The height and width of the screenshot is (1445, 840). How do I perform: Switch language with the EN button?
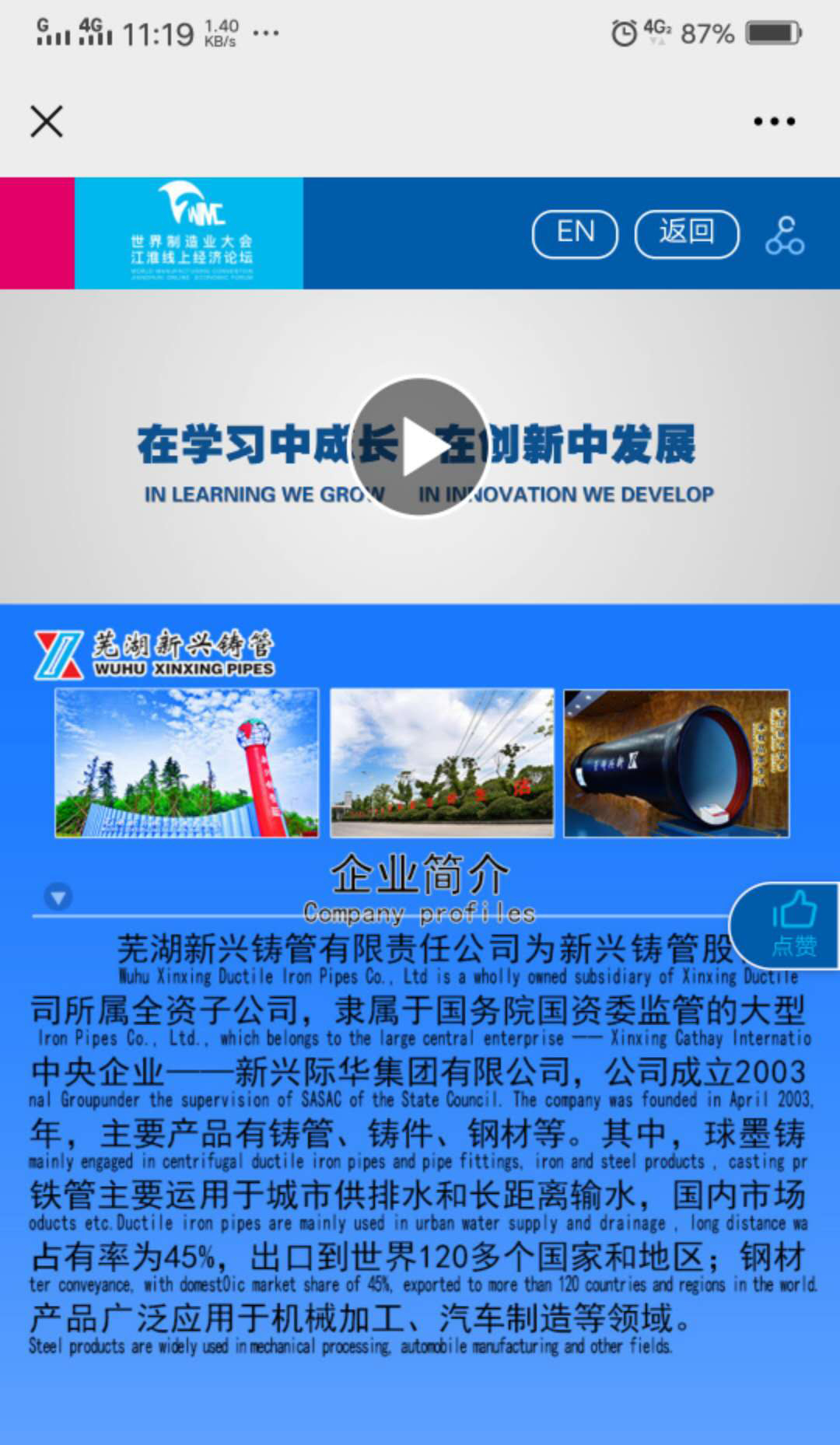(x=575, y=233)
